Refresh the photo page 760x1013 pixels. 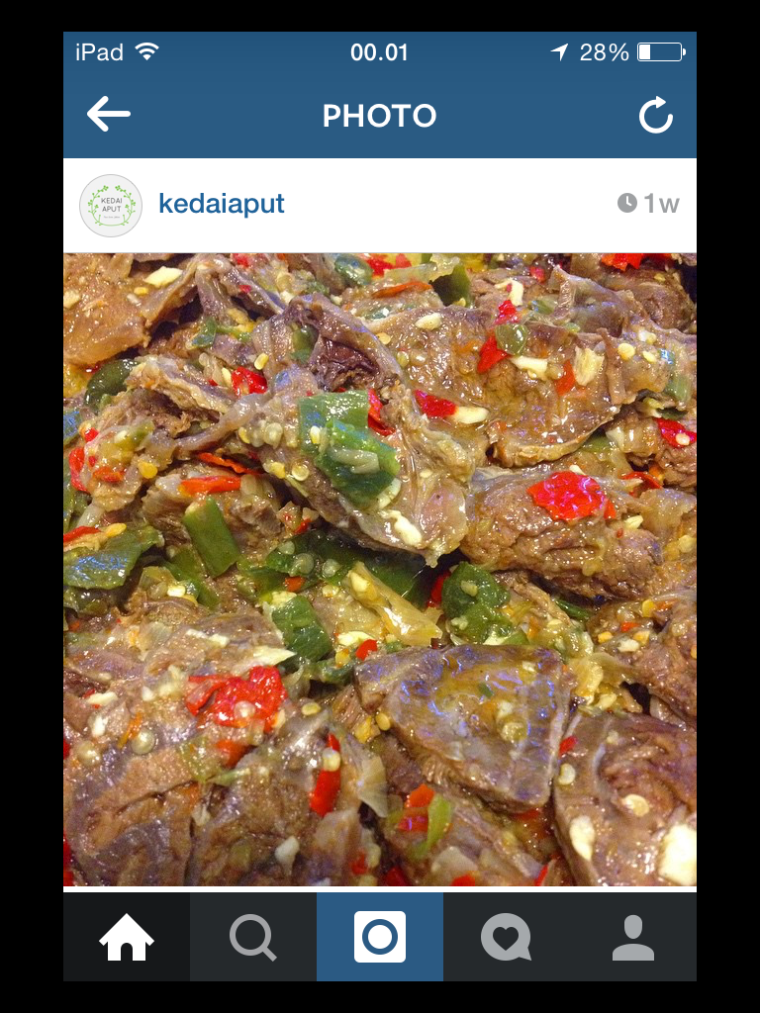tap(656, 116)
